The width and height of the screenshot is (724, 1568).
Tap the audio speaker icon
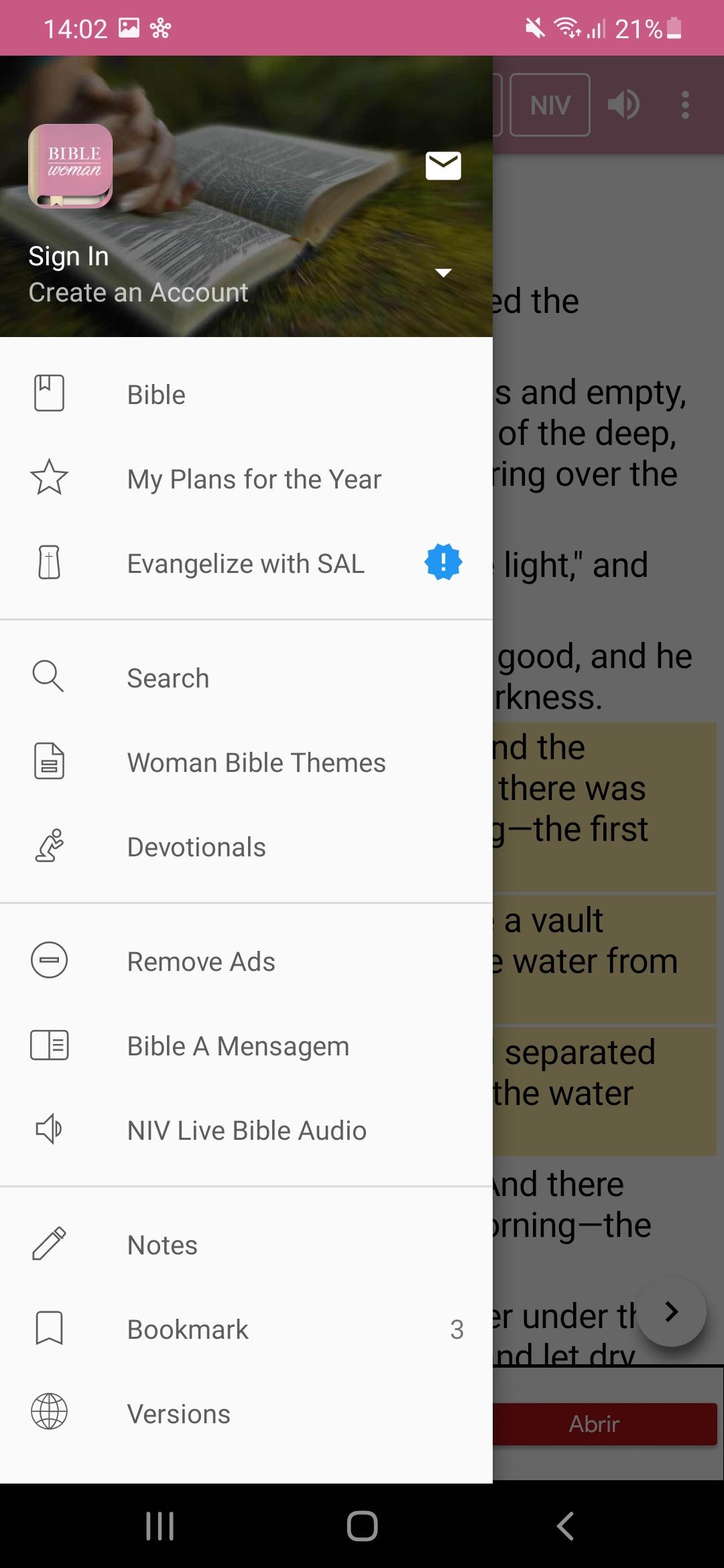(623, 105)
